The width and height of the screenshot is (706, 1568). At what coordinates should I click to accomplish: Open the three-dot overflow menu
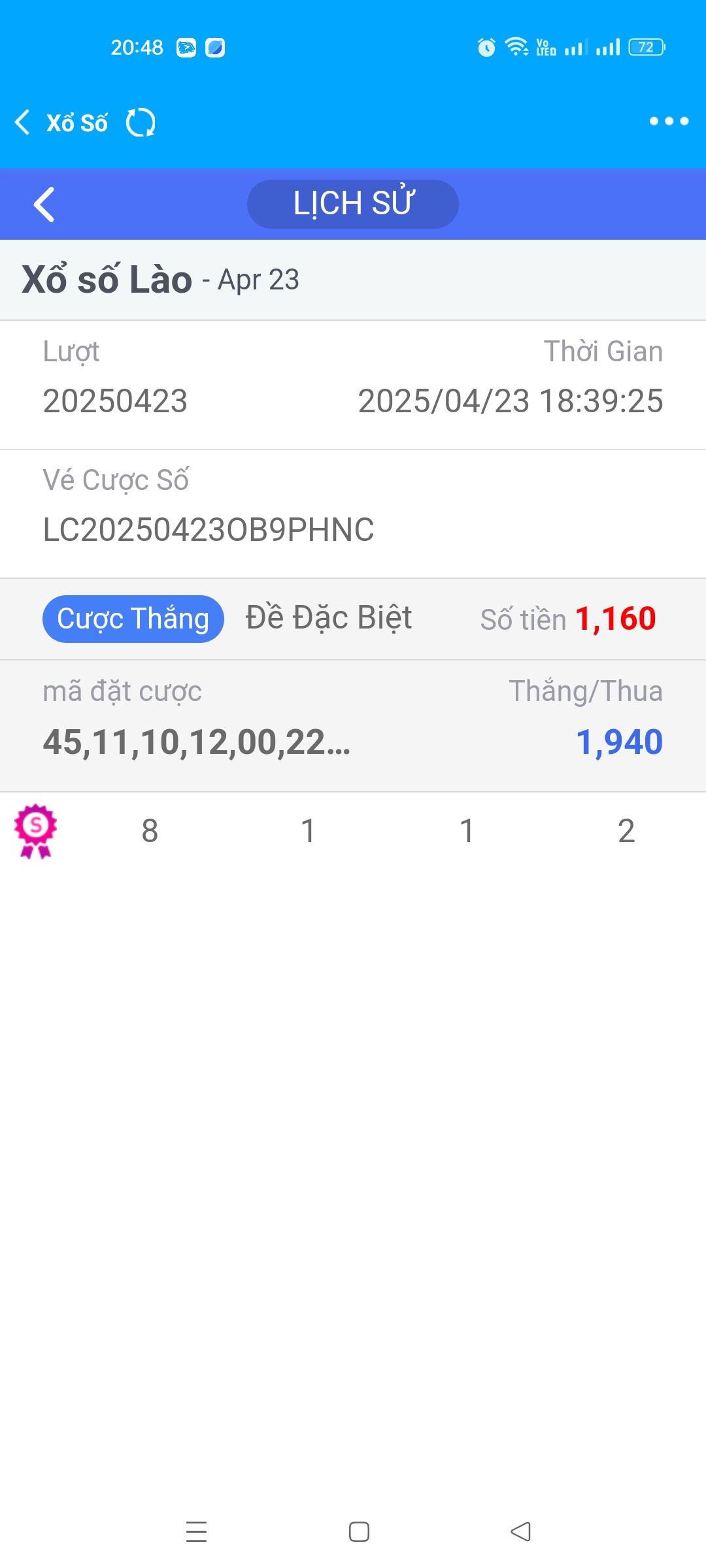point(669,121)
